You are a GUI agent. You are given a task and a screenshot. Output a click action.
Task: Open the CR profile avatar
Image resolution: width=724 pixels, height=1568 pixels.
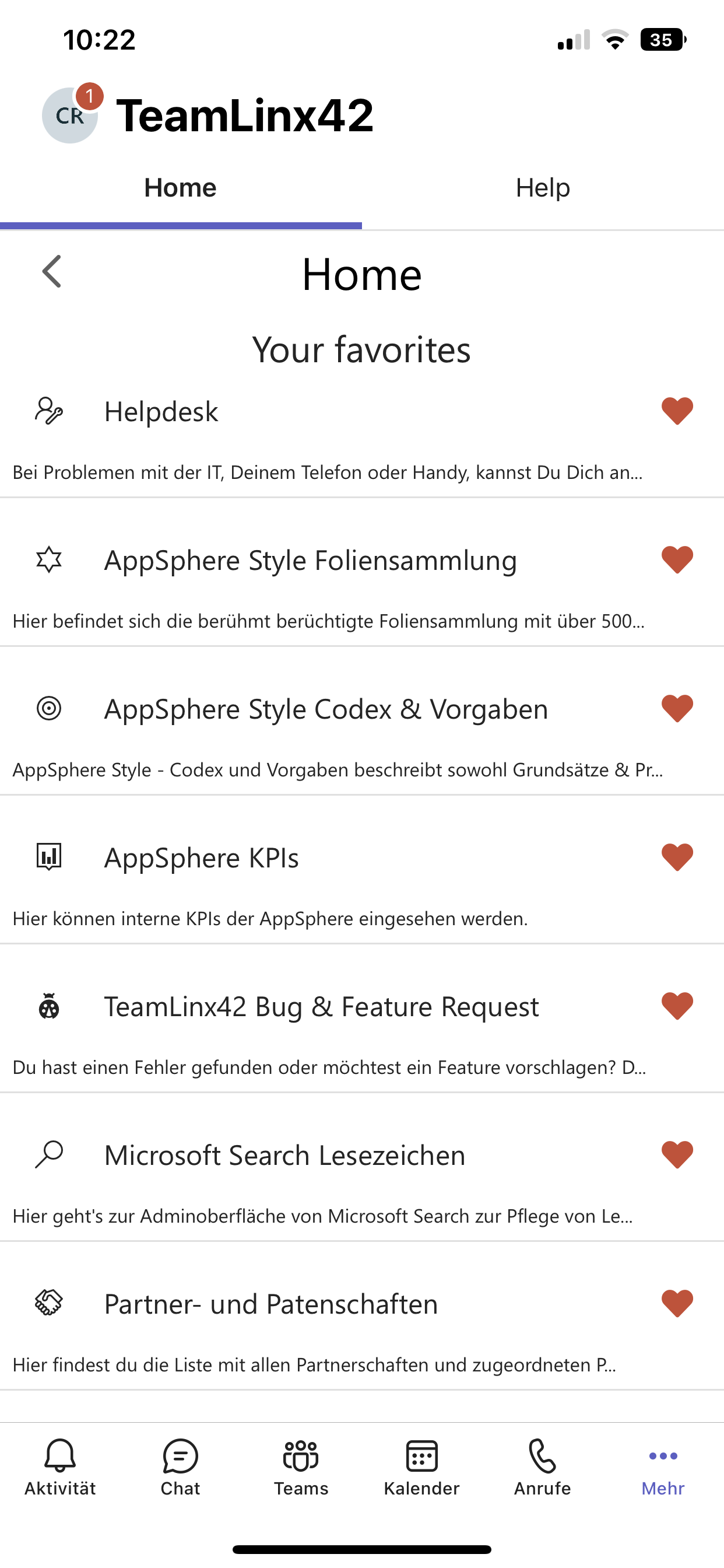70,115
